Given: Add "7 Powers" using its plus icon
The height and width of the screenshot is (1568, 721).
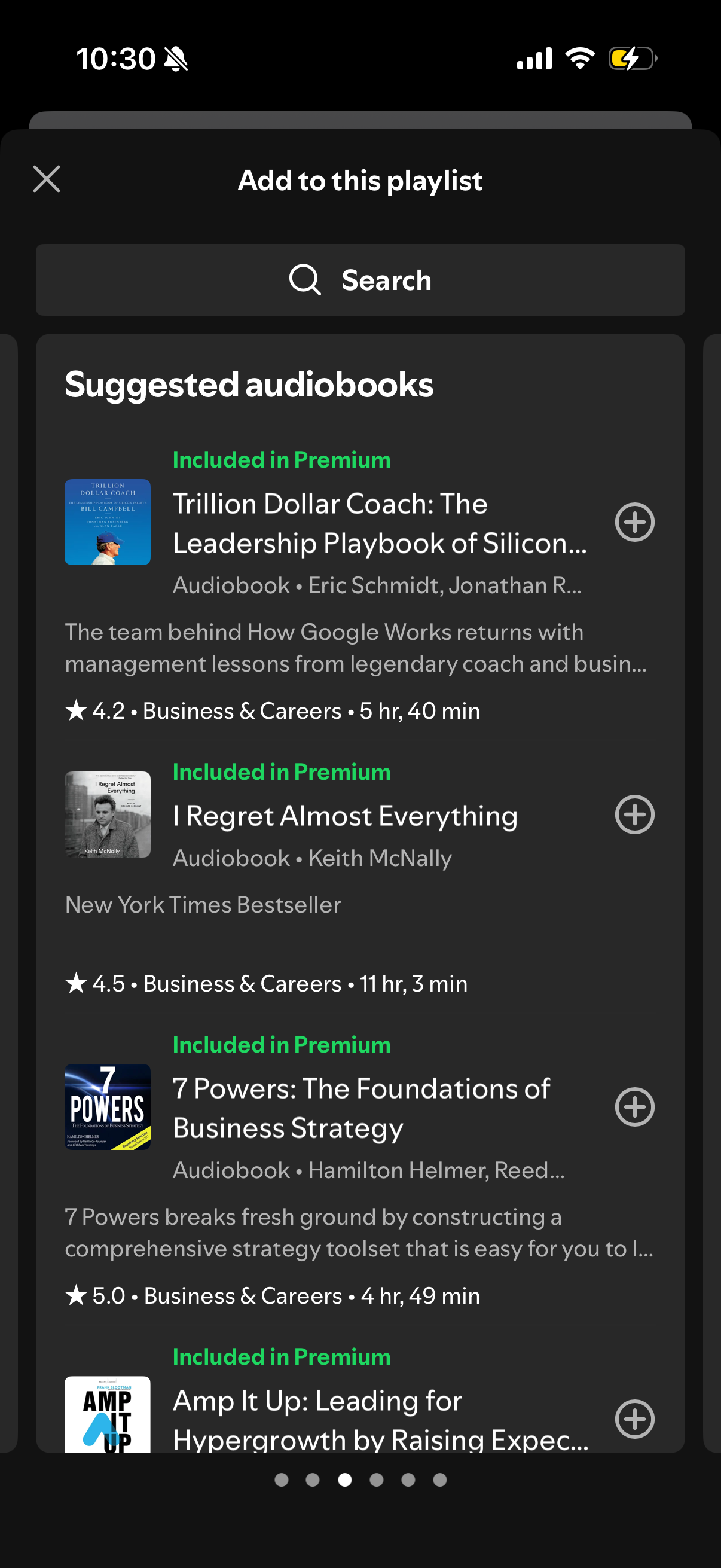Looking at the screenshot, I should [x=636, y=1106].
